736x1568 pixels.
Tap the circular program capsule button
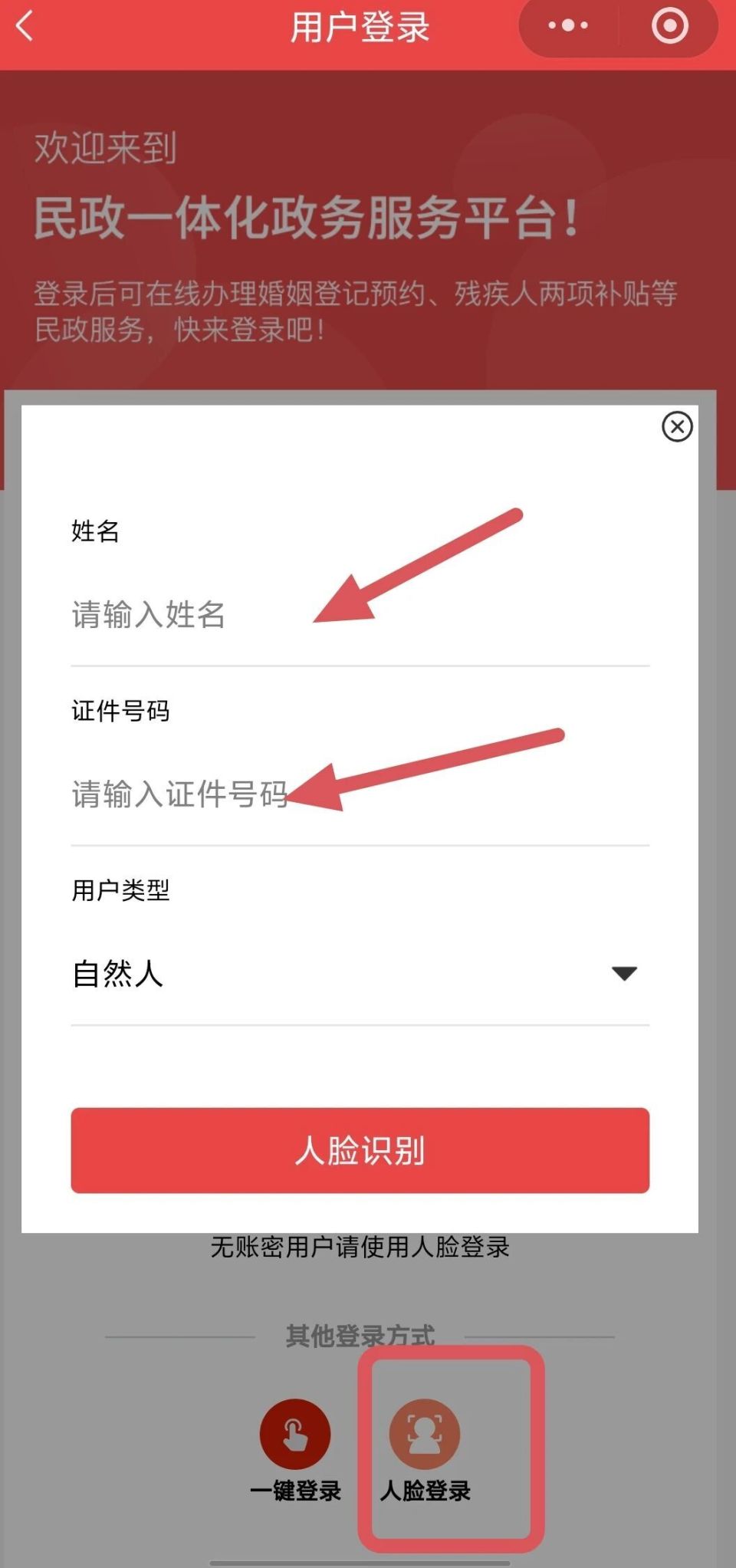[x=669, y=25]
